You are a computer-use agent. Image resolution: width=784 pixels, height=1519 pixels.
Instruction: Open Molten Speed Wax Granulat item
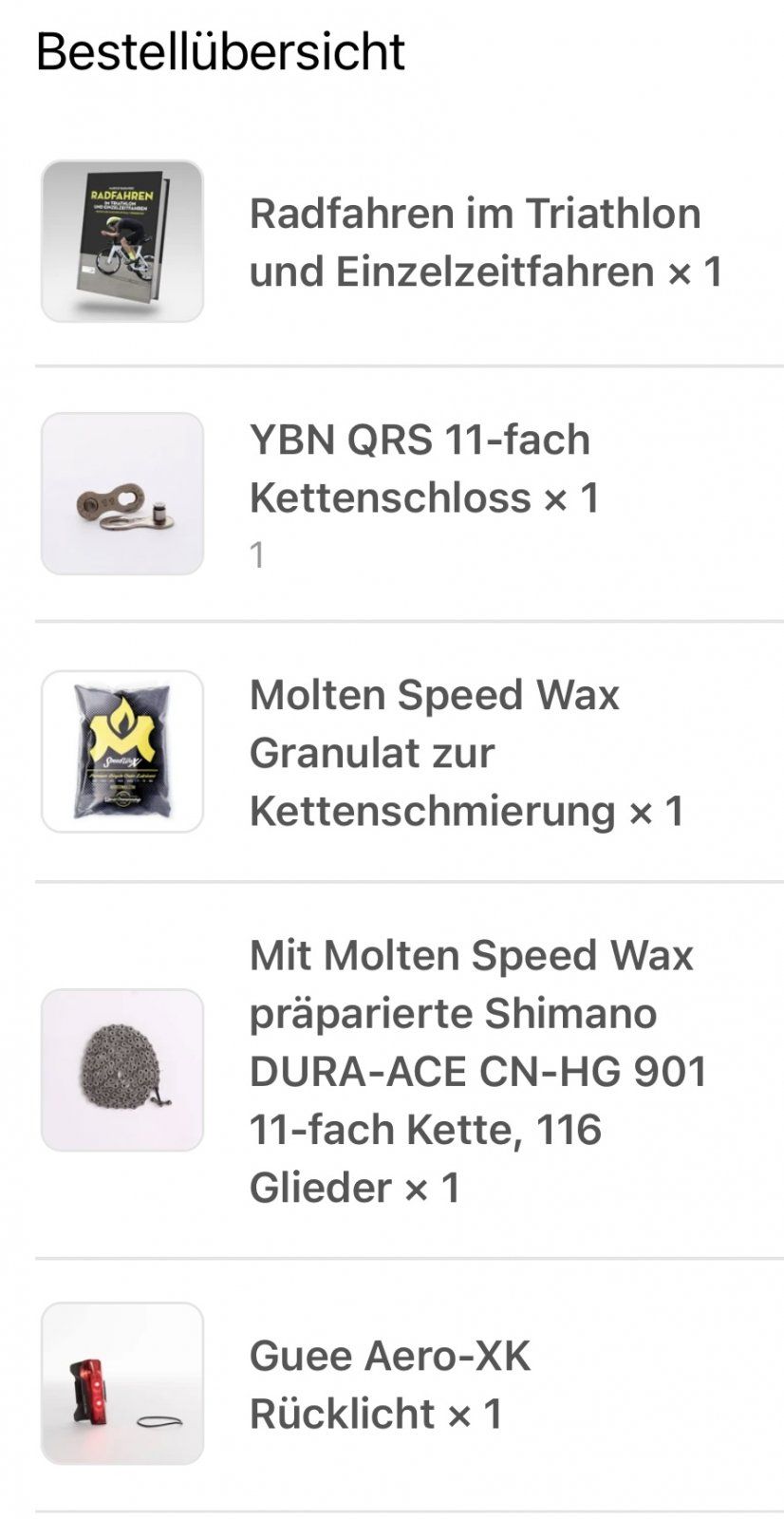click(465, 753)
